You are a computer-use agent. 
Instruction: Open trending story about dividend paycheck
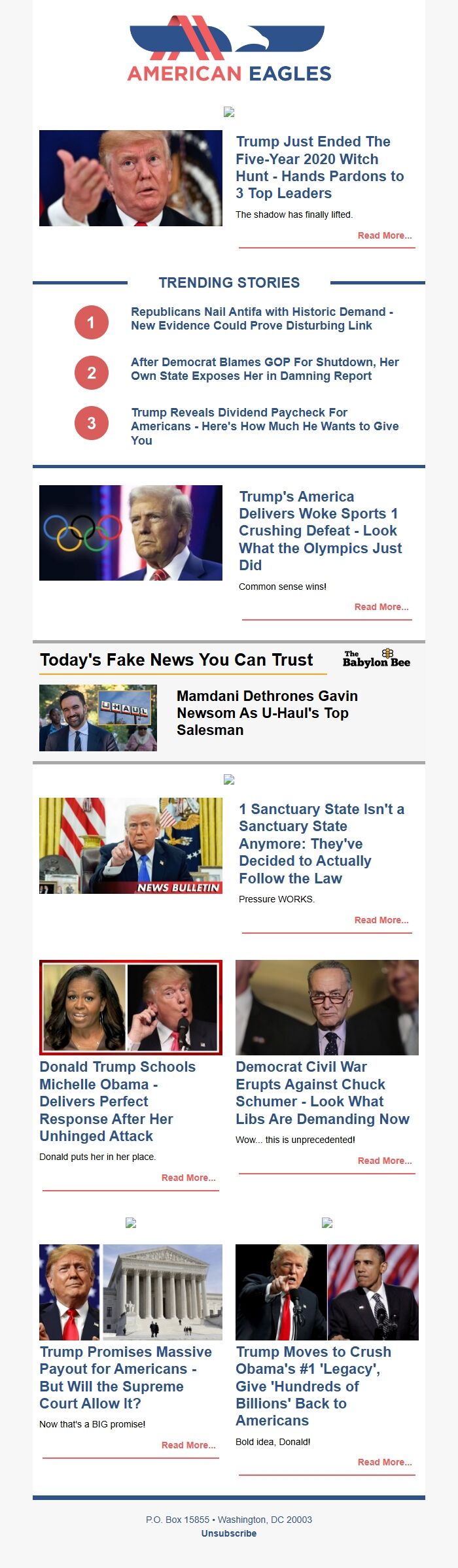[x=264, y=426]
